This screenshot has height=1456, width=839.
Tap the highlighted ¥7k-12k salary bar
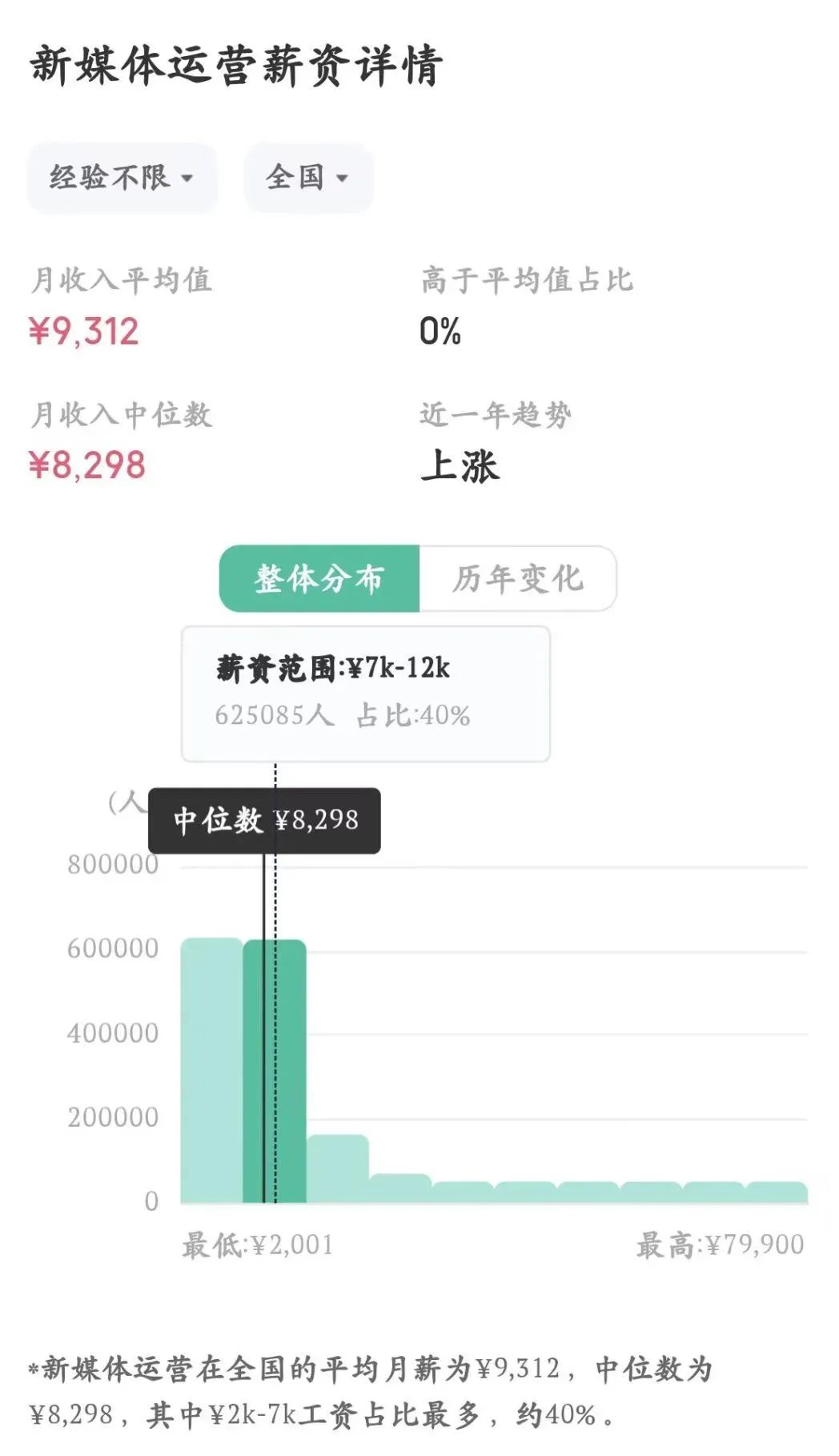(x=275, y=1071)
